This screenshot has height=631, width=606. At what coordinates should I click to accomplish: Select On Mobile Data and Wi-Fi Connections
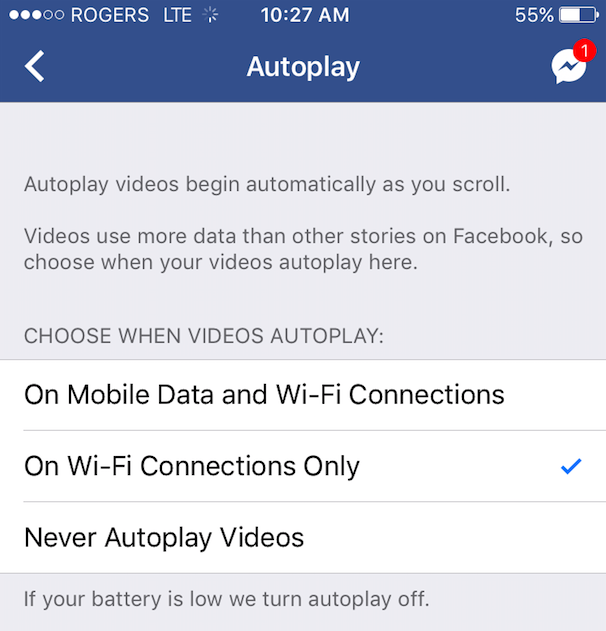point(264,395)
